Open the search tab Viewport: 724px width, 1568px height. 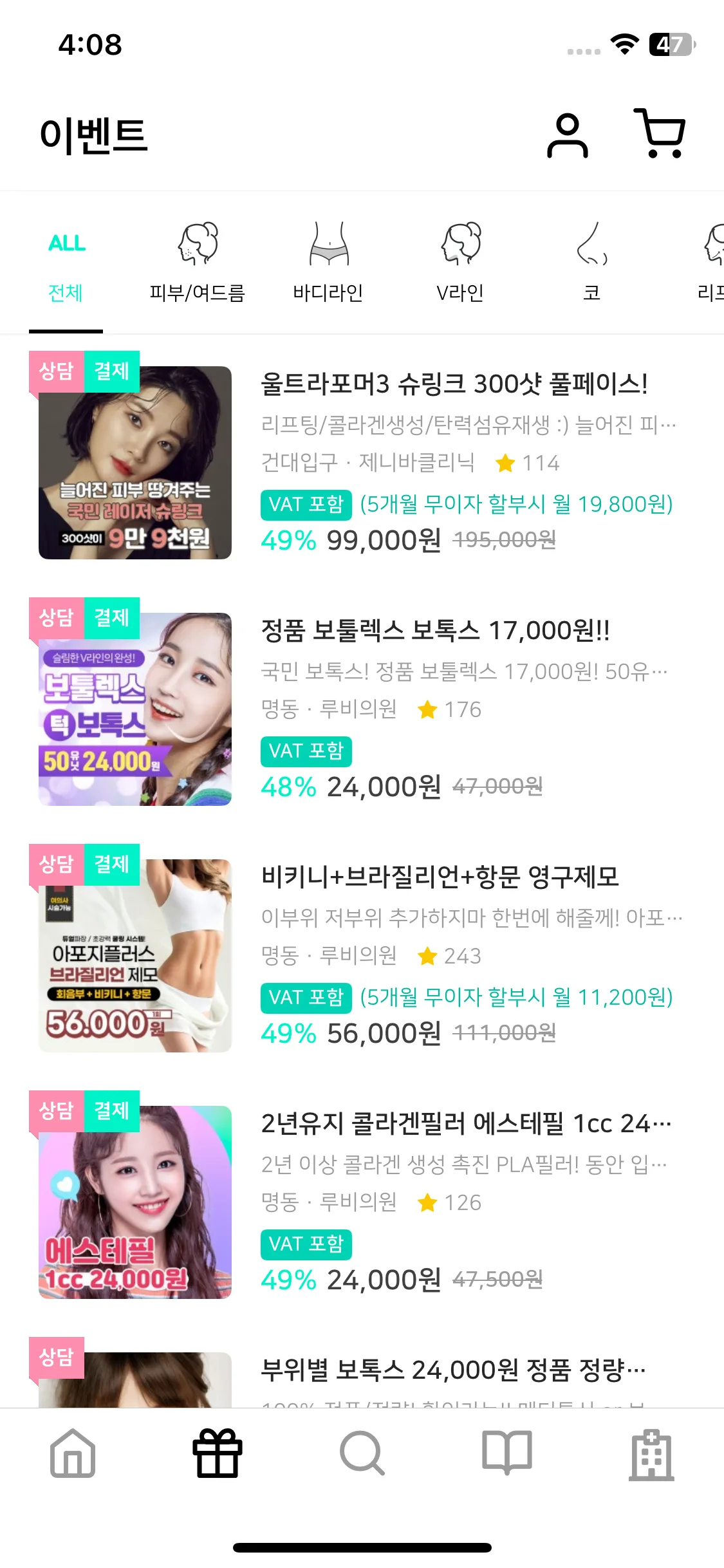point(362,1453)
